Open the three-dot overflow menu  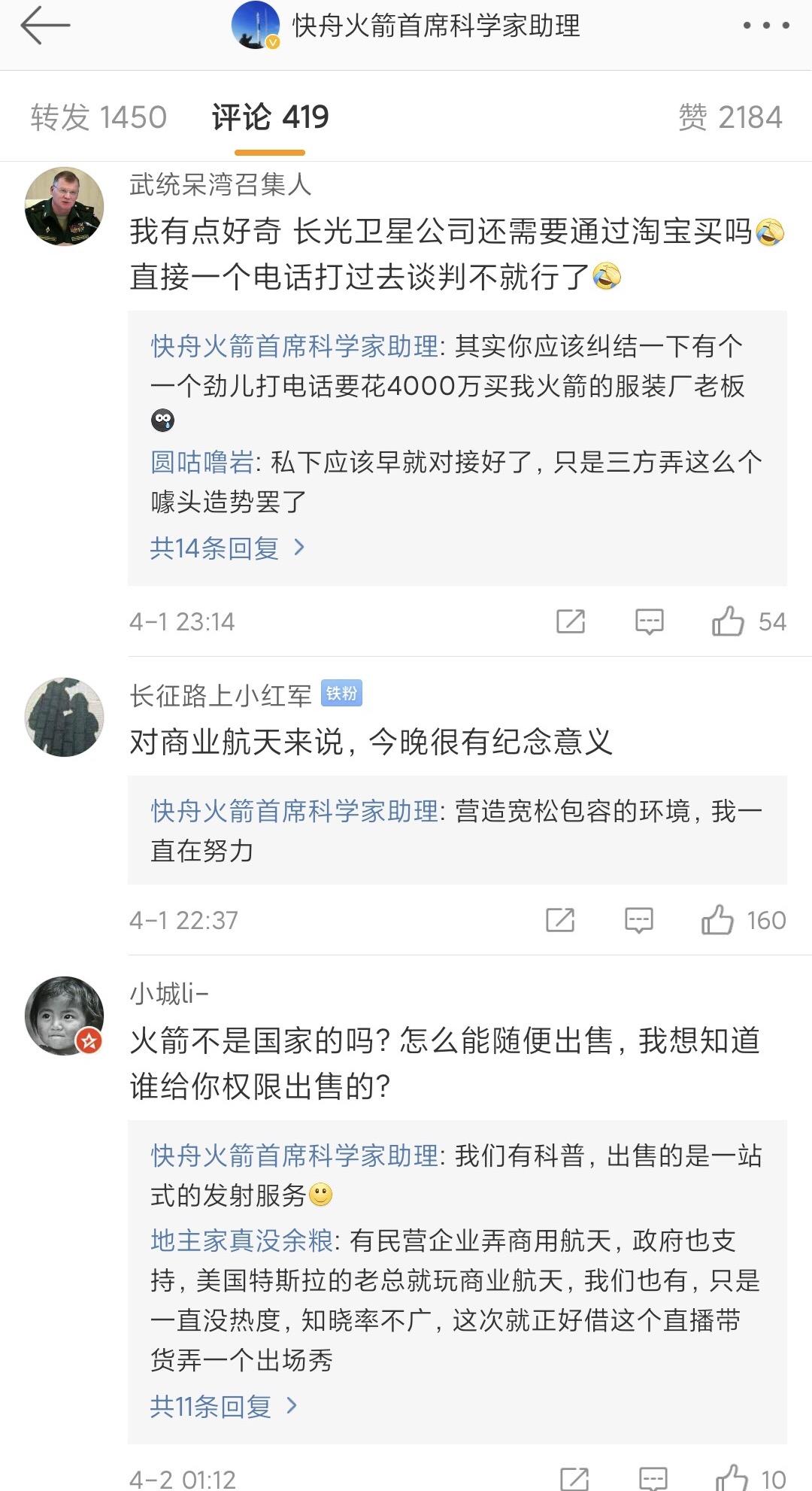click(x=765, y=26)
